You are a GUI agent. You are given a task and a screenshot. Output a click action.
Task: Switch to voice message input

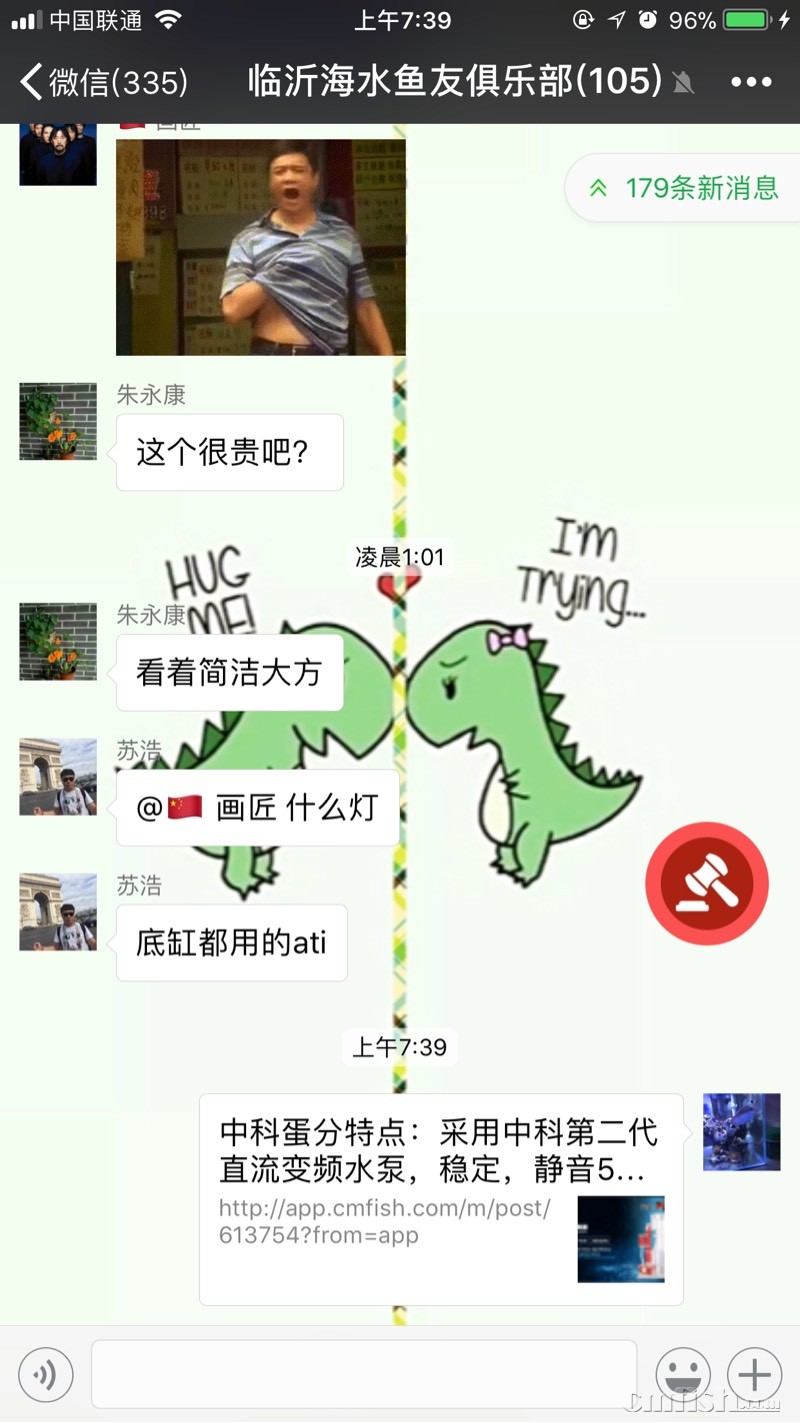tap(46, 1374)
